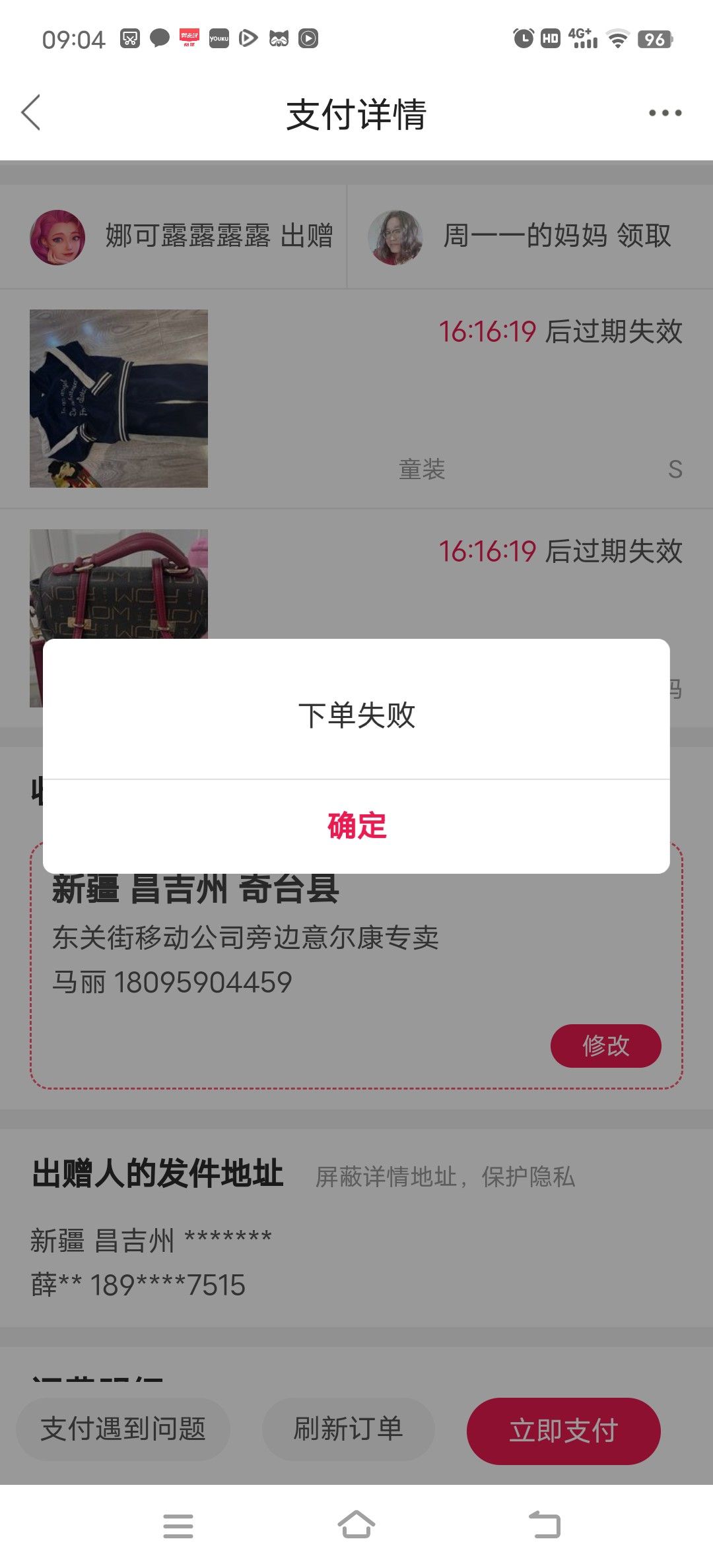The height and width of the screenshot is (1568, 713).
Task: Go to the system home screen
Action: (356, 1525)
